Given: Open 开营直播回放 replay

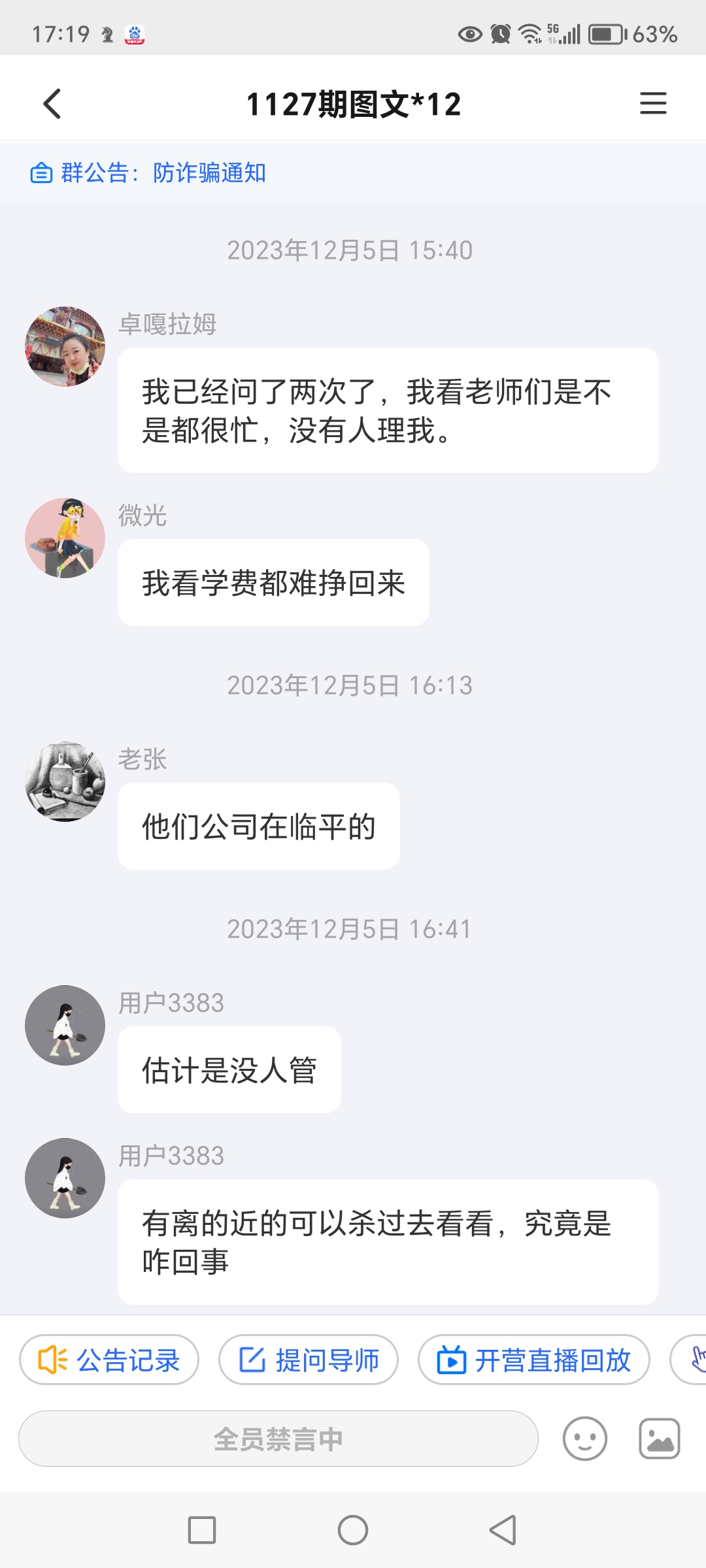Looking at the screenshot, I should pos(533,1360).
